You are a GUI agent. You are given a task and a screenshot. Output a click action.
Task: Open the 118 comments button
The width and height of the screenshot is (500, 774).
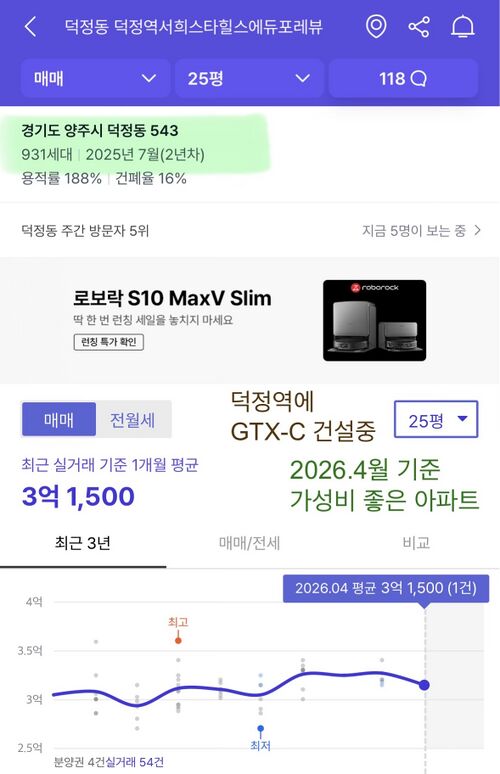click(x=403, y=78)
